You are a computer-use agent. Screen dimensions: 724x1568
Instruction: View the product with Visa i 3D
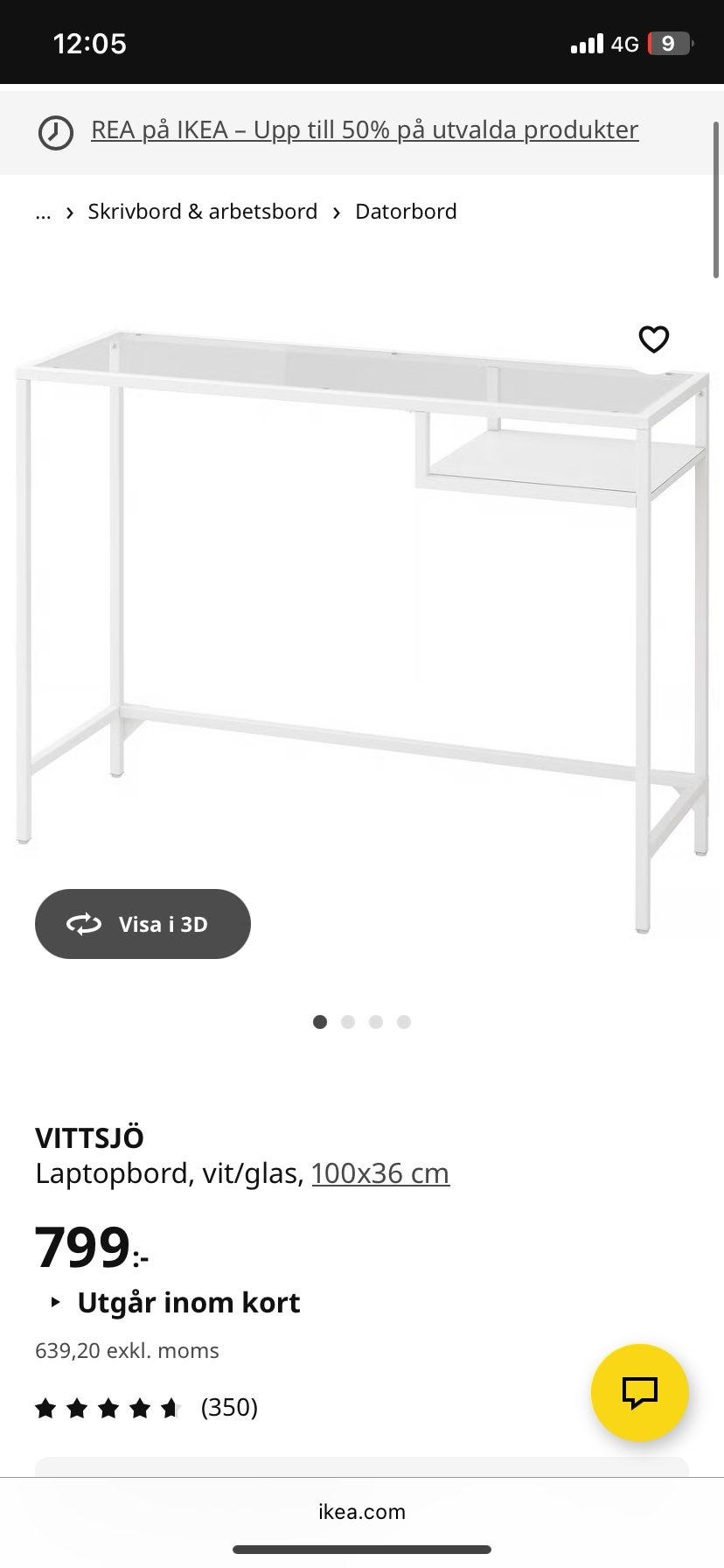point(143,924)
